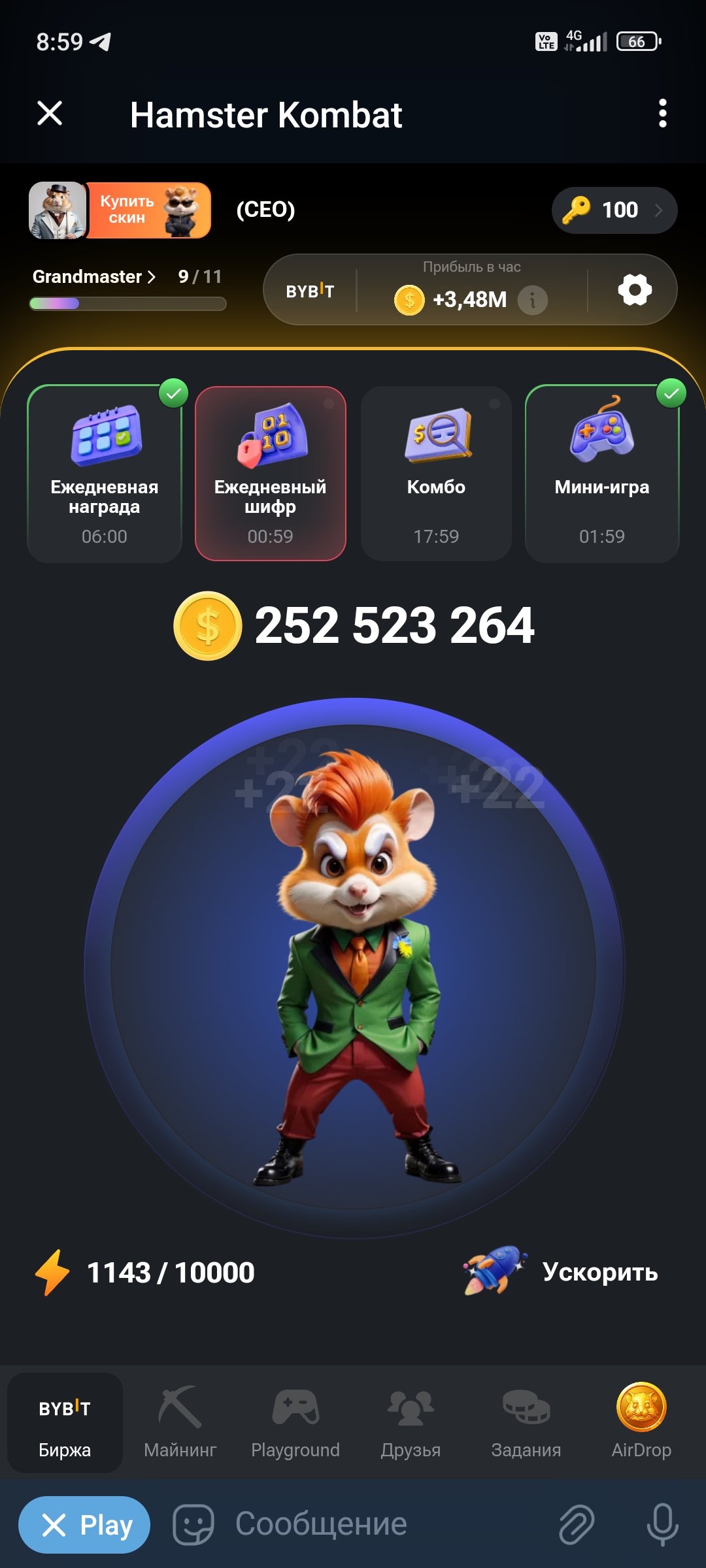Show profit per hour info icon
The image size is (706, 1568).
pyautogui.click(x=533, y=301)
